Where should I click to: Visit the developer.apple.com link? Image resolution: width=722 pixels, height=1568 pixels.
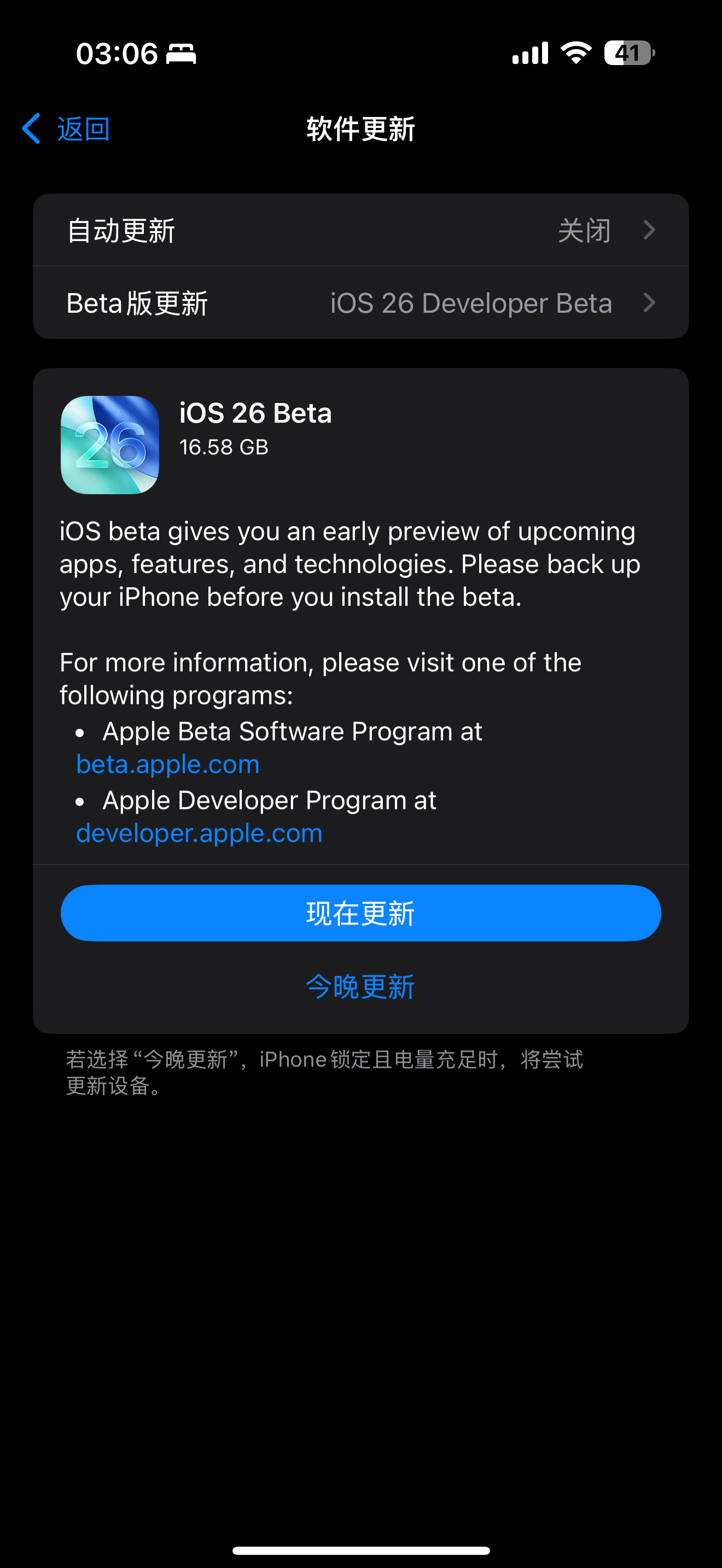(199, 833)
